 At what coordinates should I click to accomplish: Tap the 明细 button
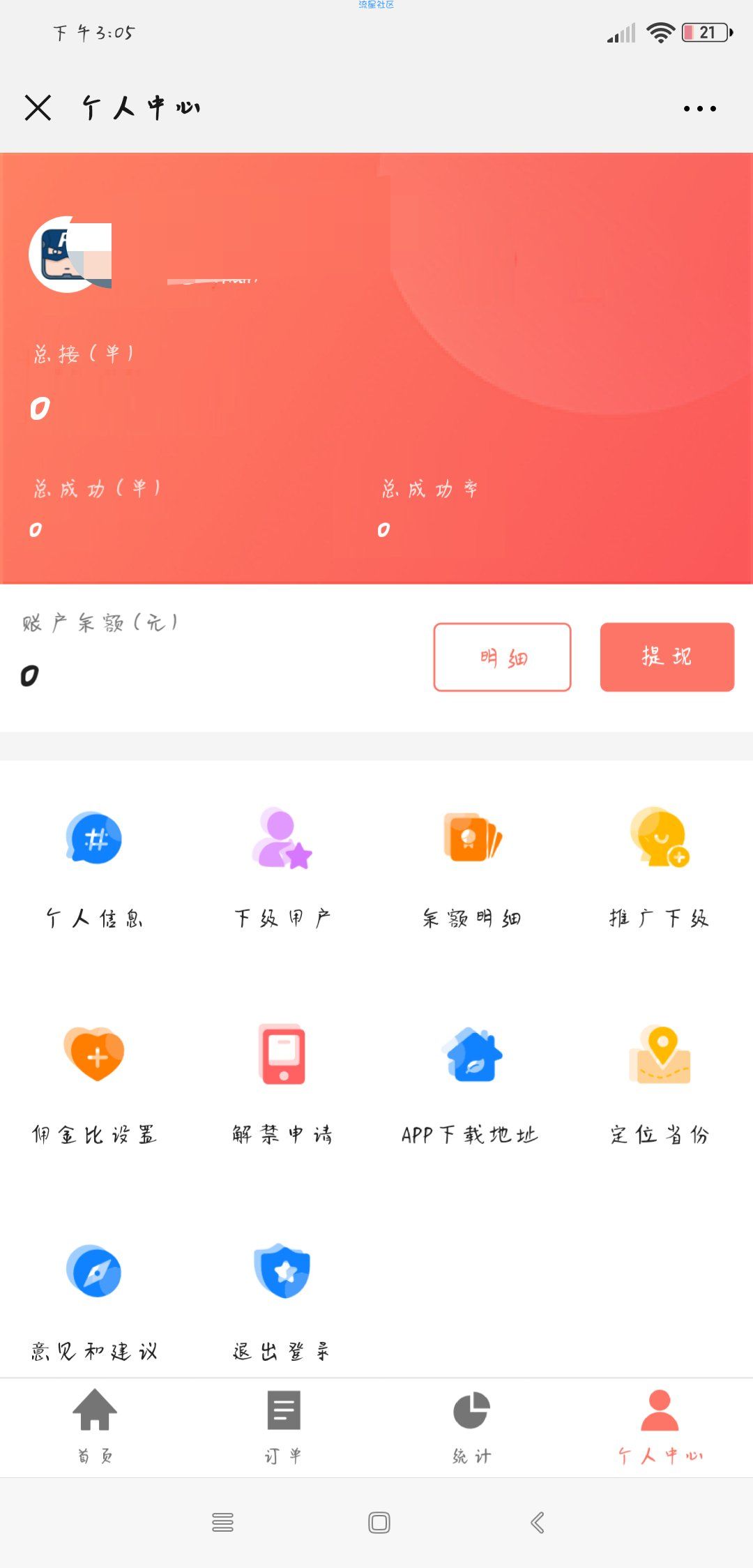502,657
